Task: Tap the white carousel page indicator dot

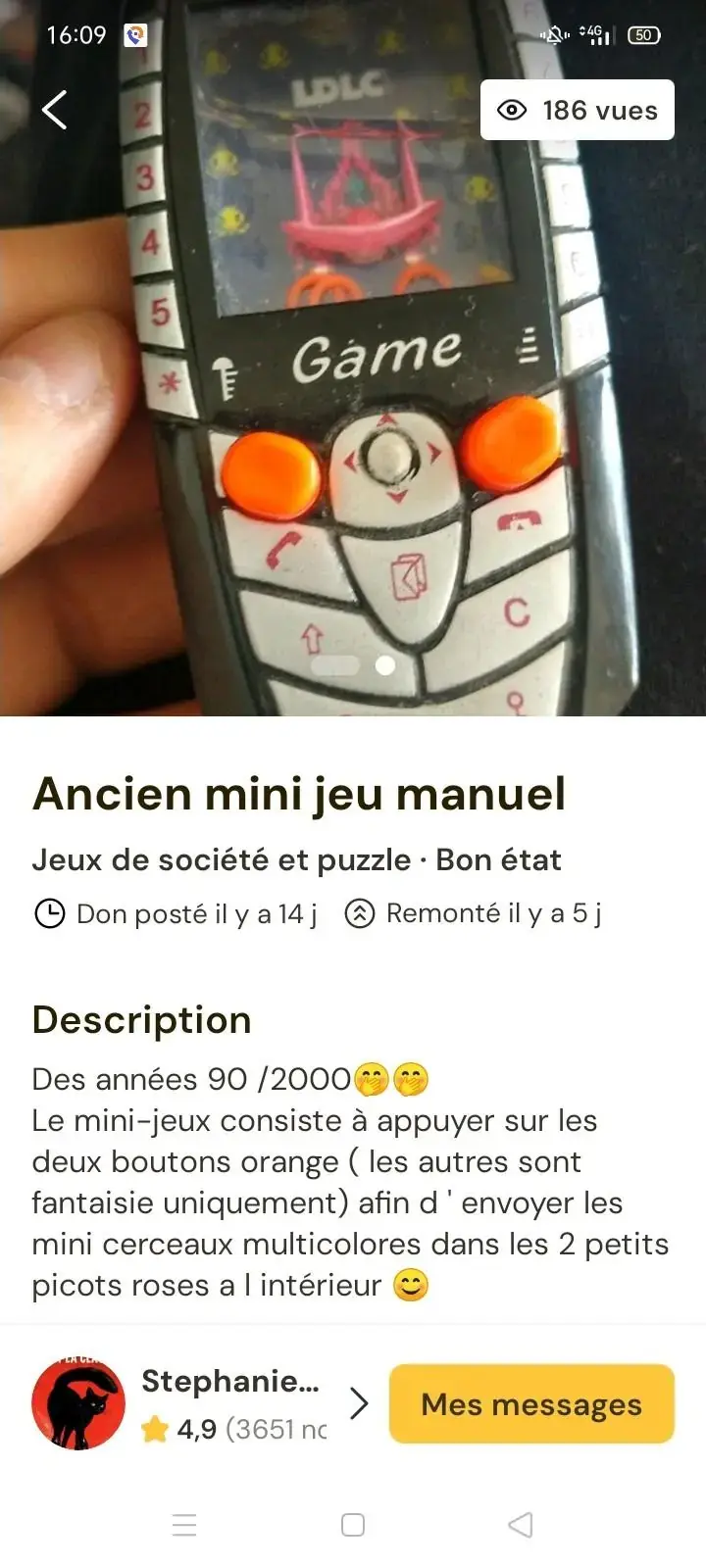Action: [x=385, y=667]
